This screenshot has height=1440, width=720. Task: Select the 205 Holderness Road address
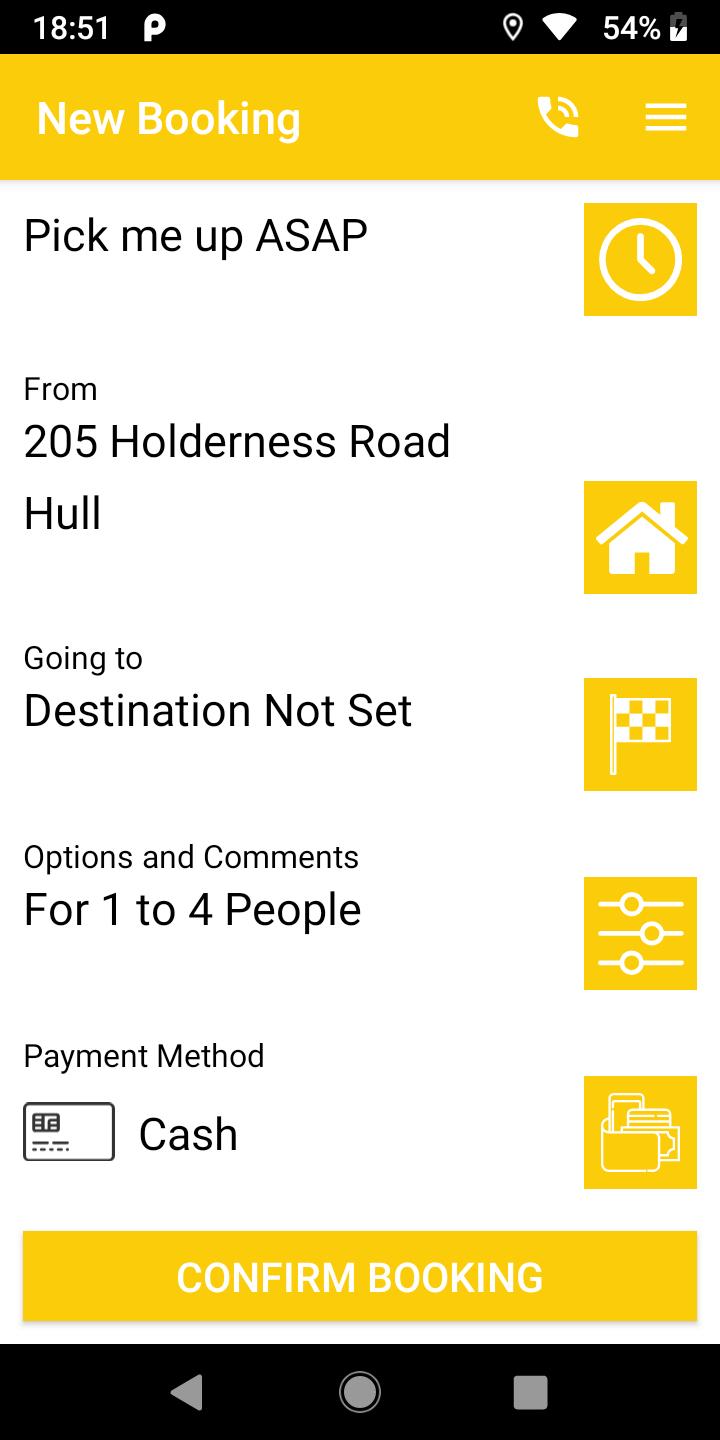237,441
